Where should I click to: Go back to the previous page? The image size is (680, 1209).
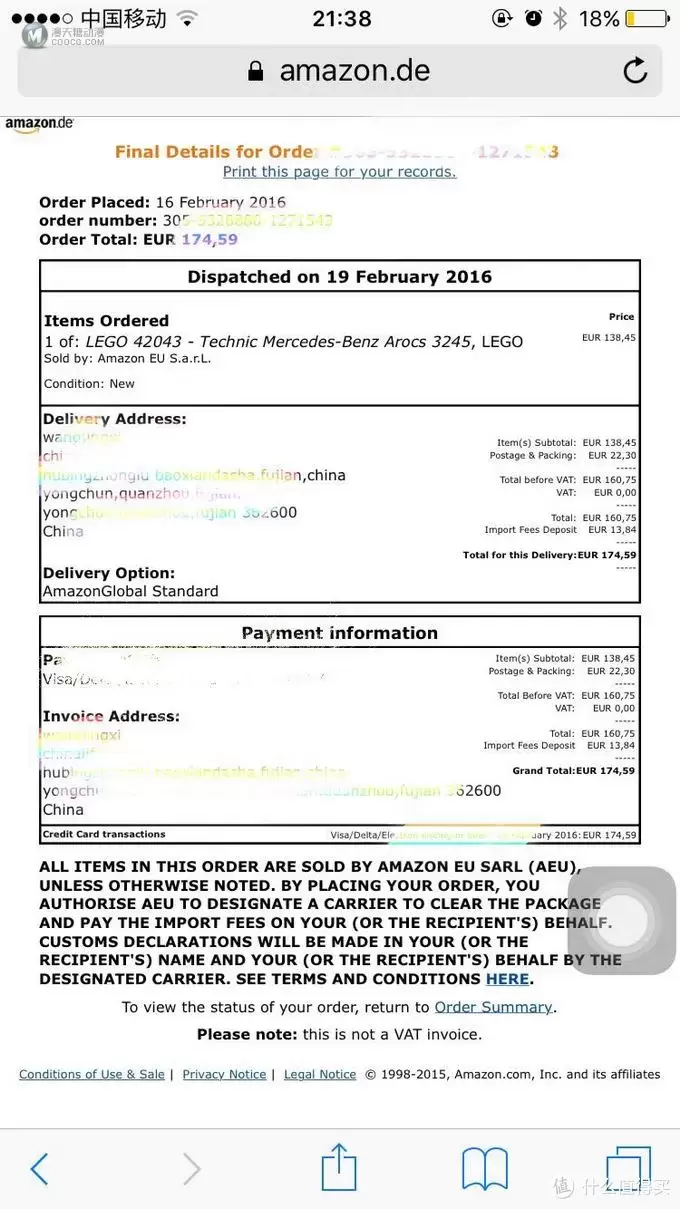(x=39, y=1168)
